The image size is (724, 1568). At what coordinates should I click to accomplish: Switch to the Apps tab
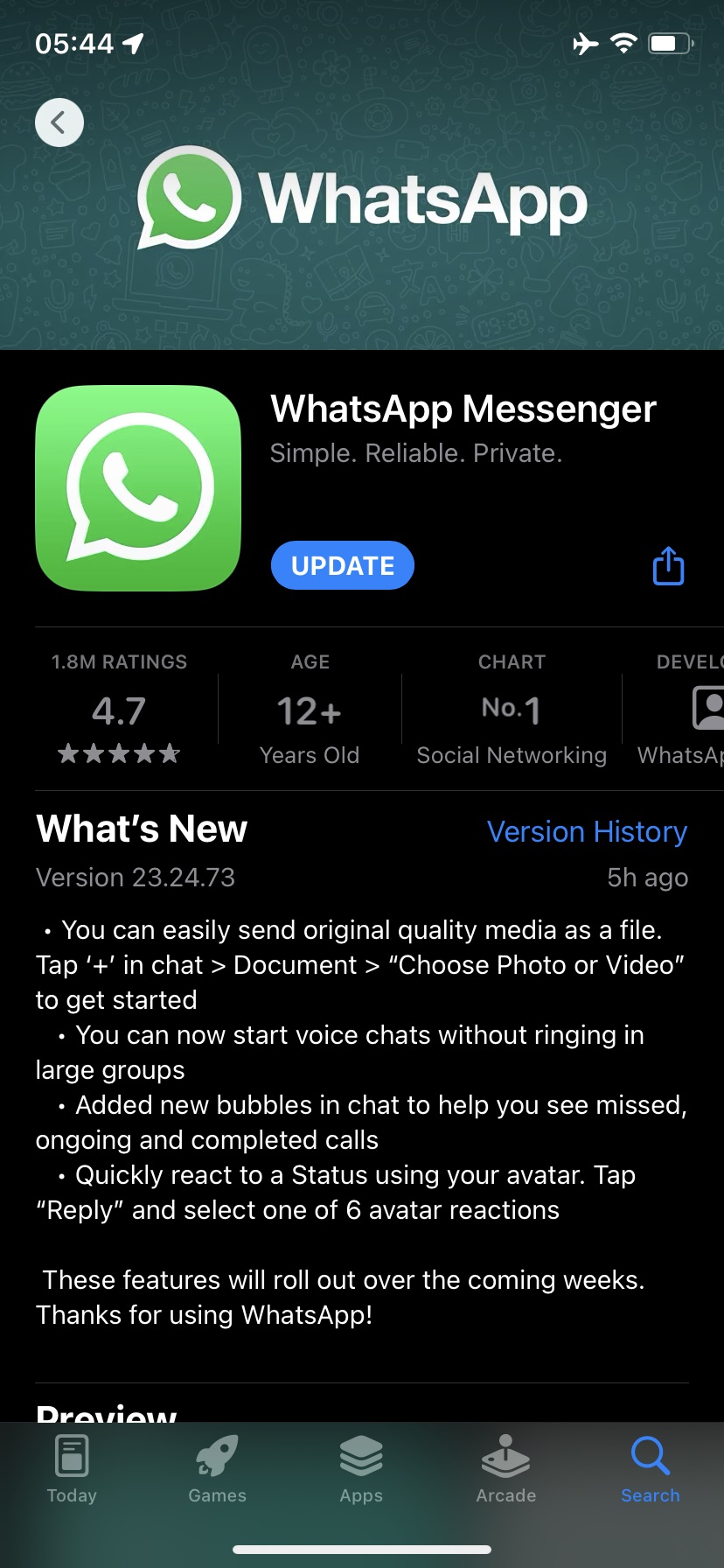[361, 1470]
